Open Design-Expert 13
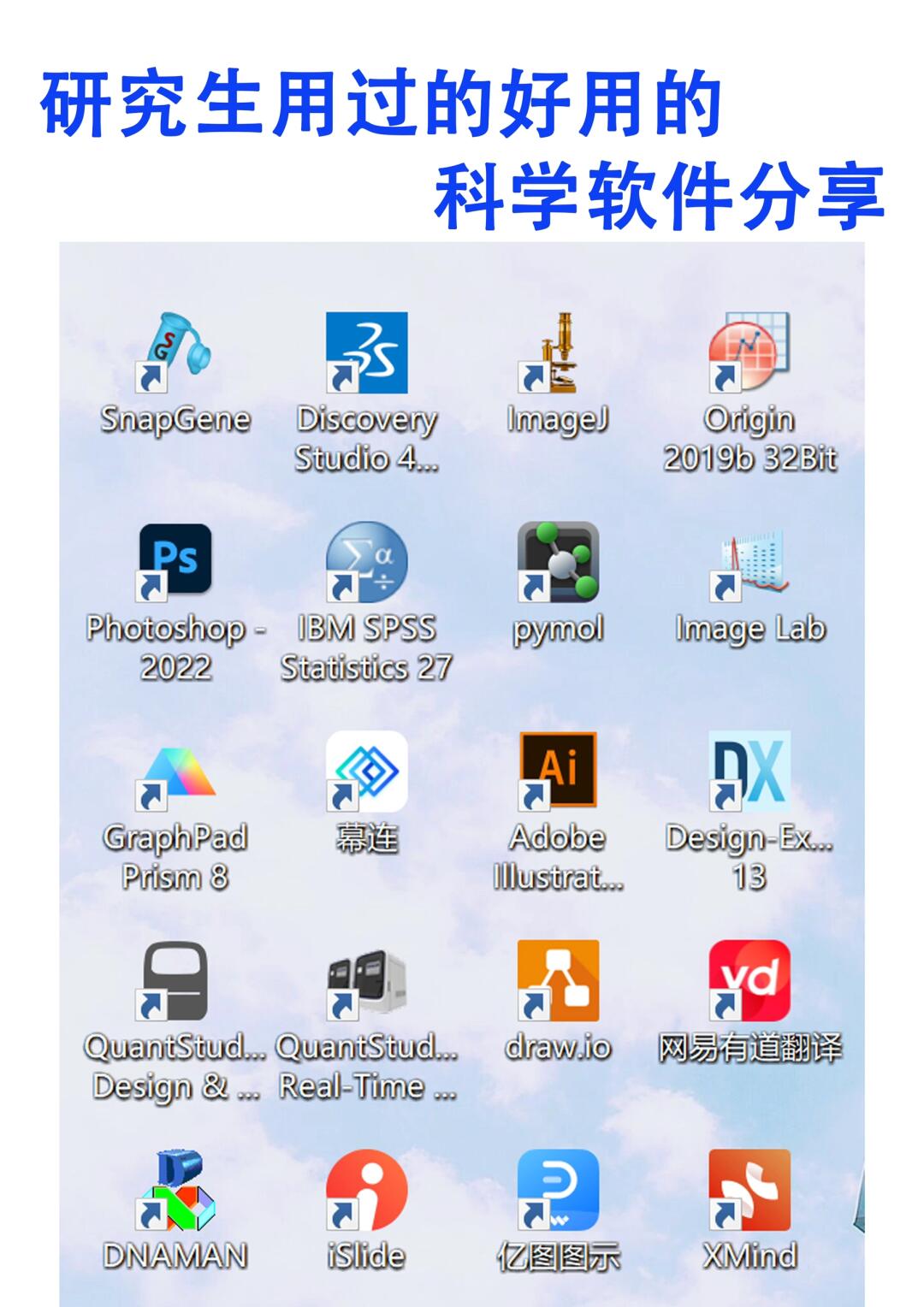This screenshot has width=924, height=1307. click(x=749, y=770)
